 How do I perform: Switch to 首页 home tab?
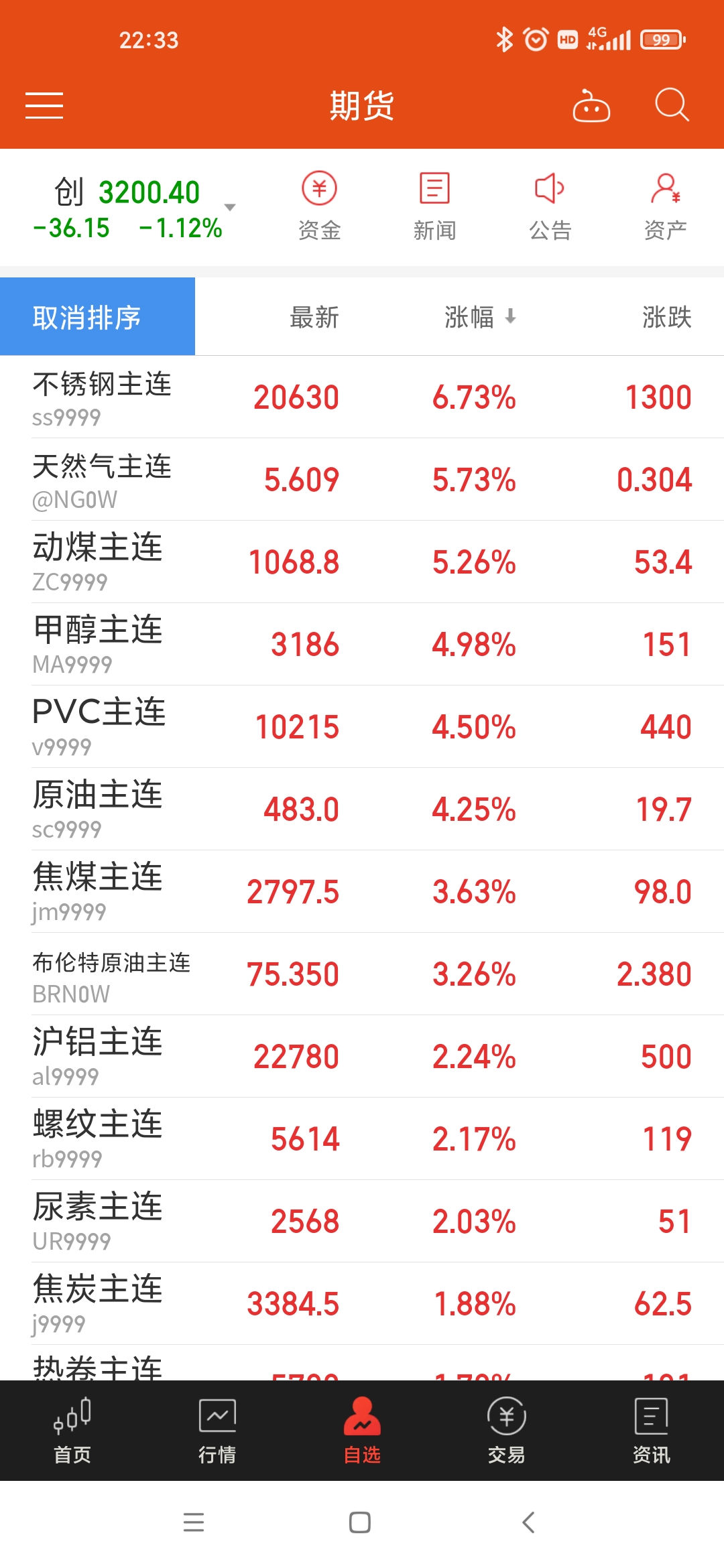[x=72, y=1431]
